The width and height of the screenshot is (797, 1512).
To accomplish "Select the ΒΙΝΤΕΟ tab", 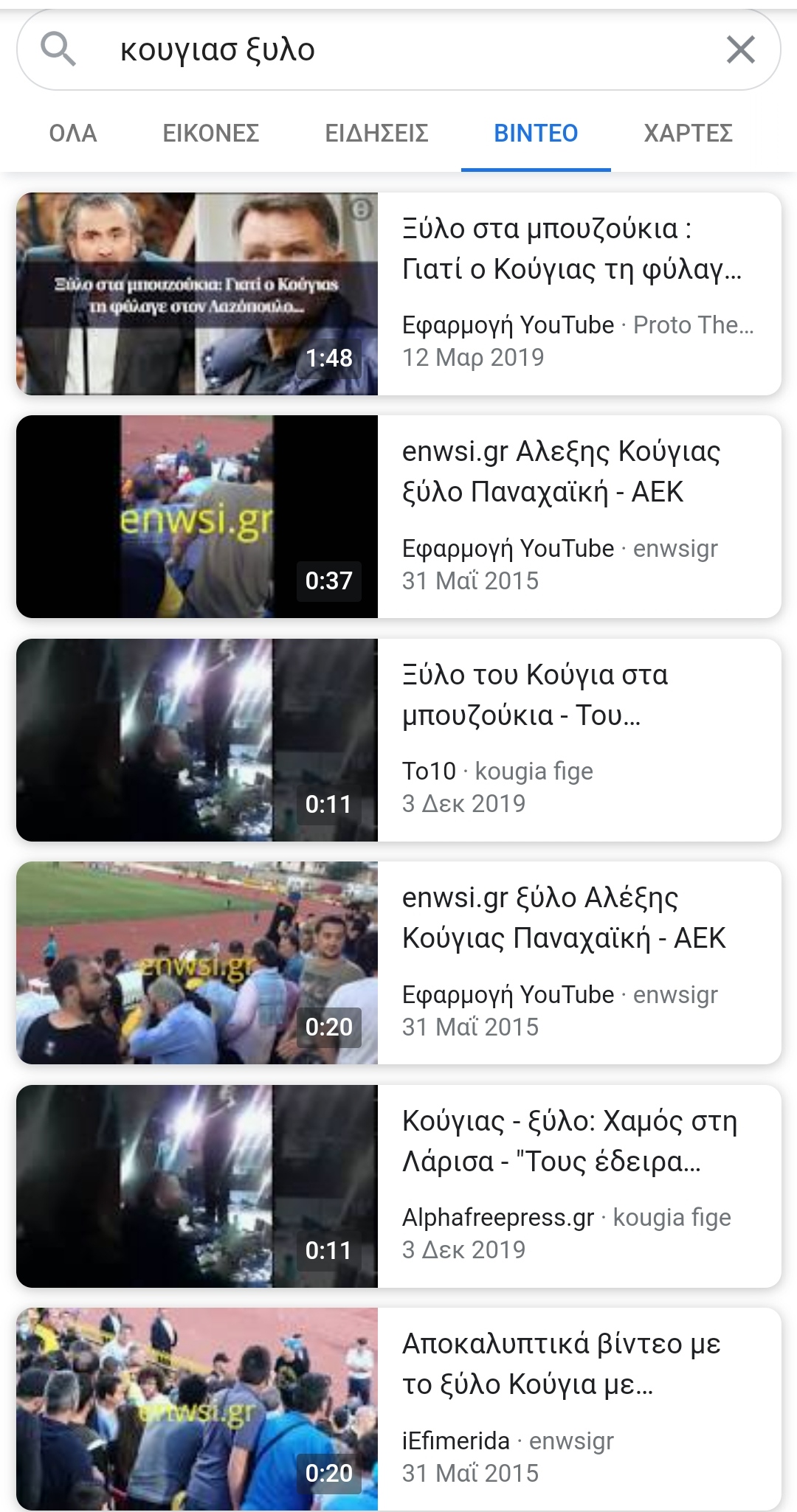I will click(536, 133).
